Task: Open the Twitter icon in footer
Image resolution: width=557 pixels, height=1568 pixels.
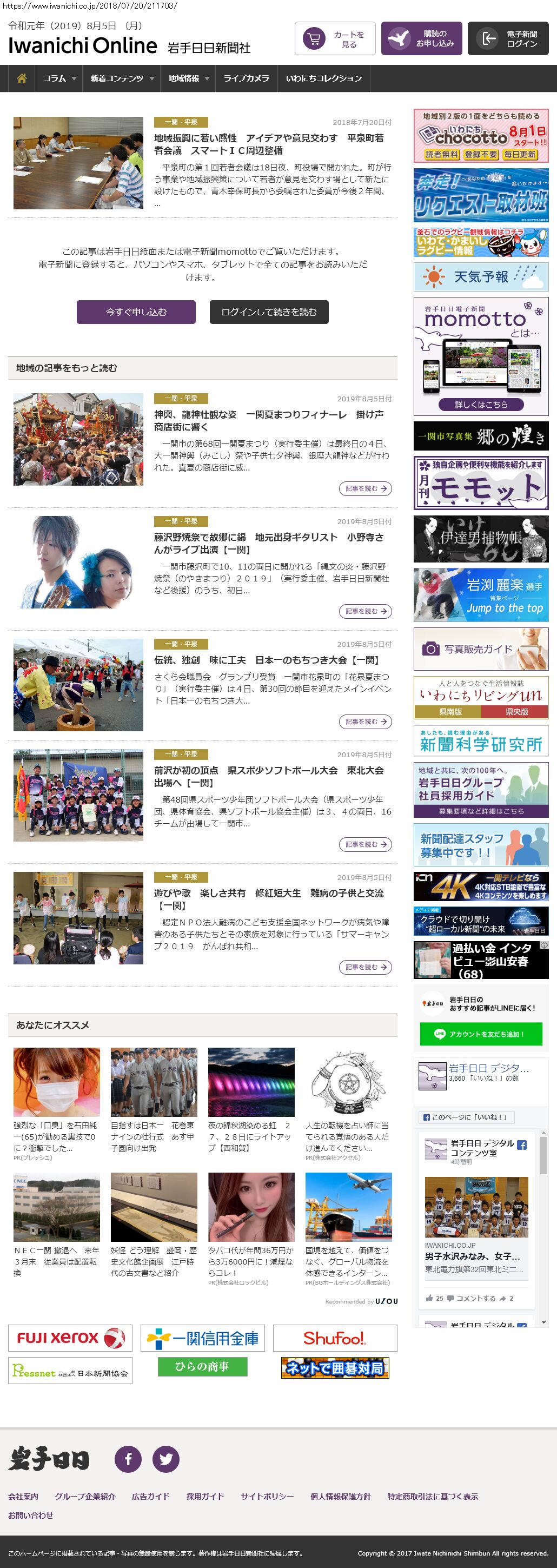Action: coord(165,1459)
